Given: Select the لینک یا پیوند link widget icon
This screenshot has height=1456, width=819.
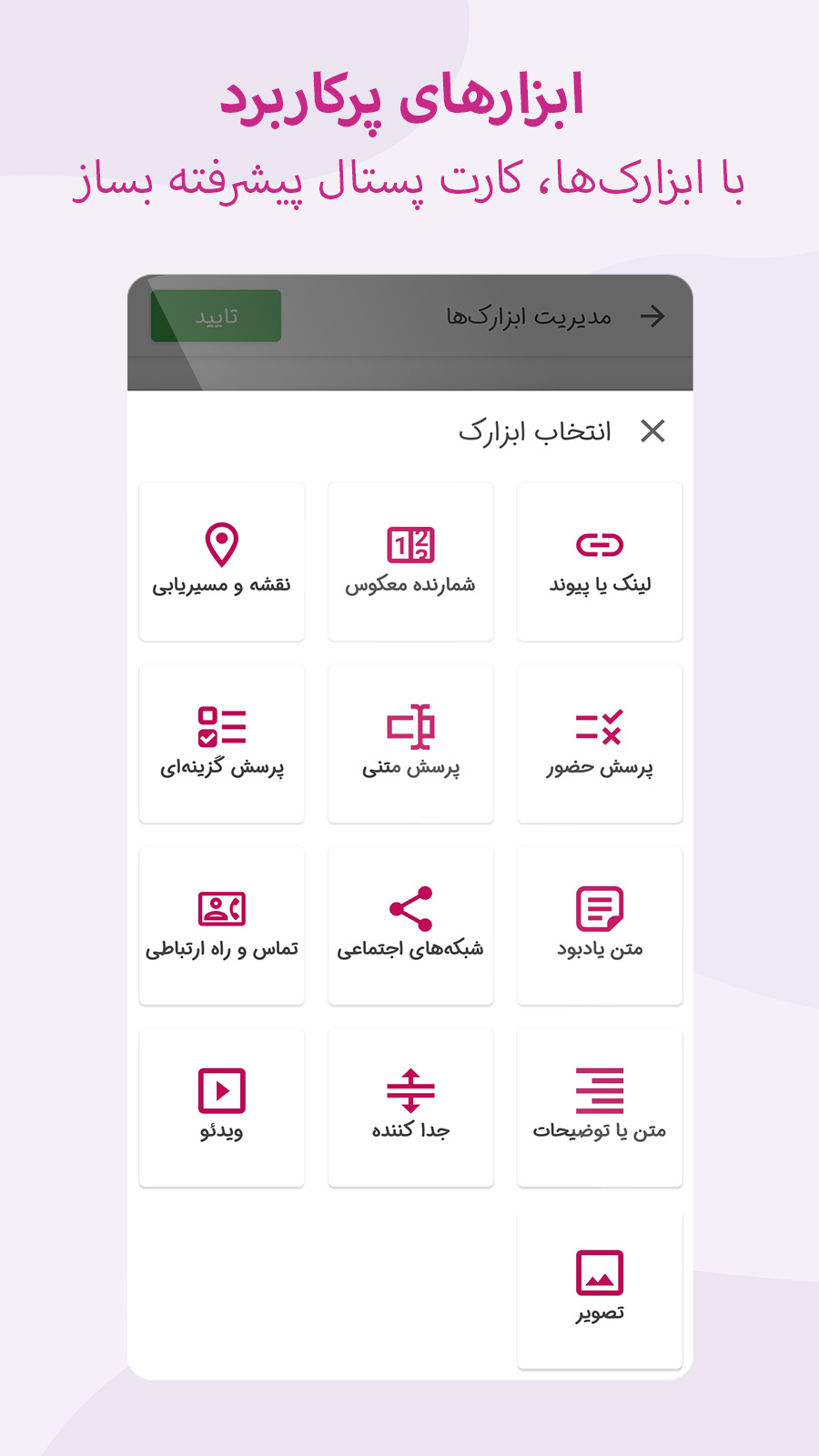Looking at the screenshot, I should tap(599, 561).
